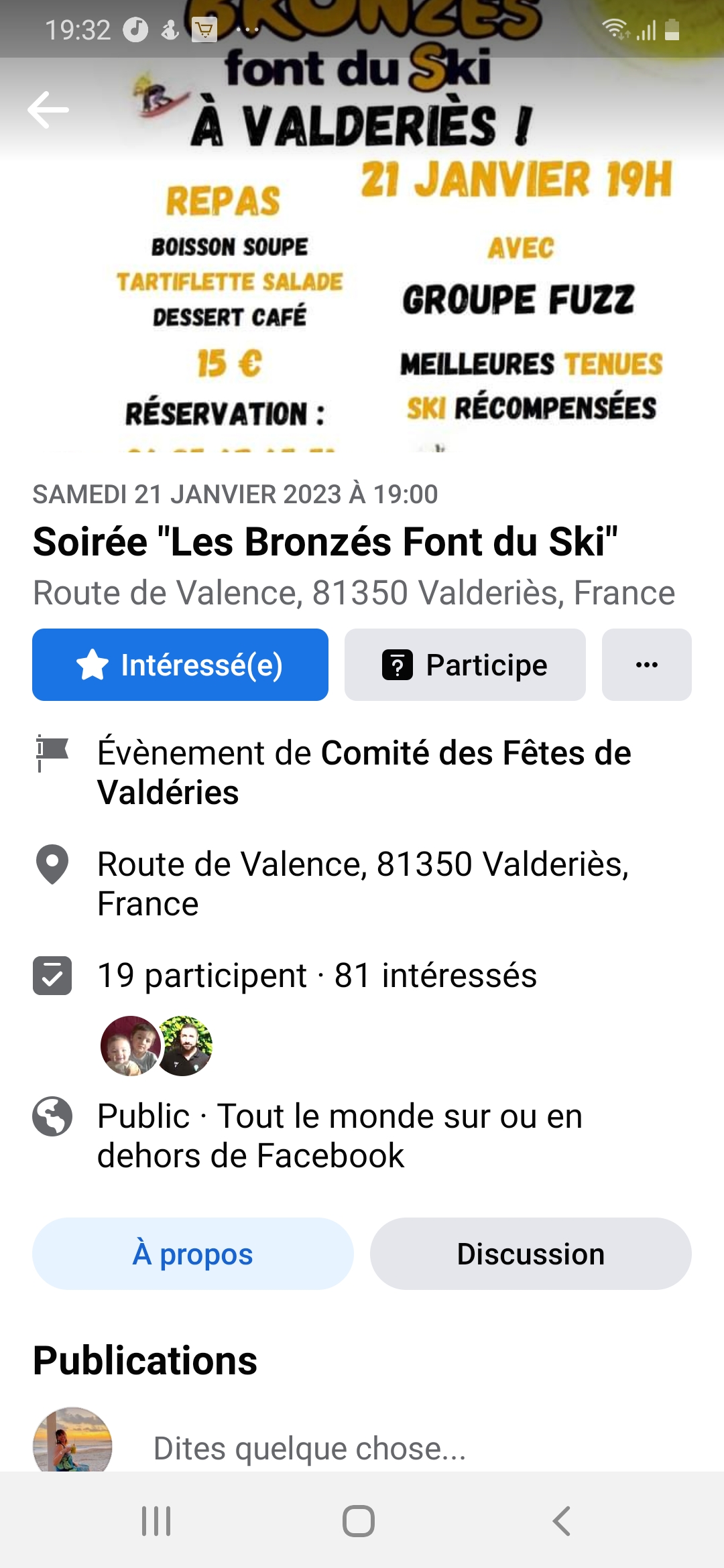
Task: Switch to the Discussion tab
Action: click(x=531, y=1254)
